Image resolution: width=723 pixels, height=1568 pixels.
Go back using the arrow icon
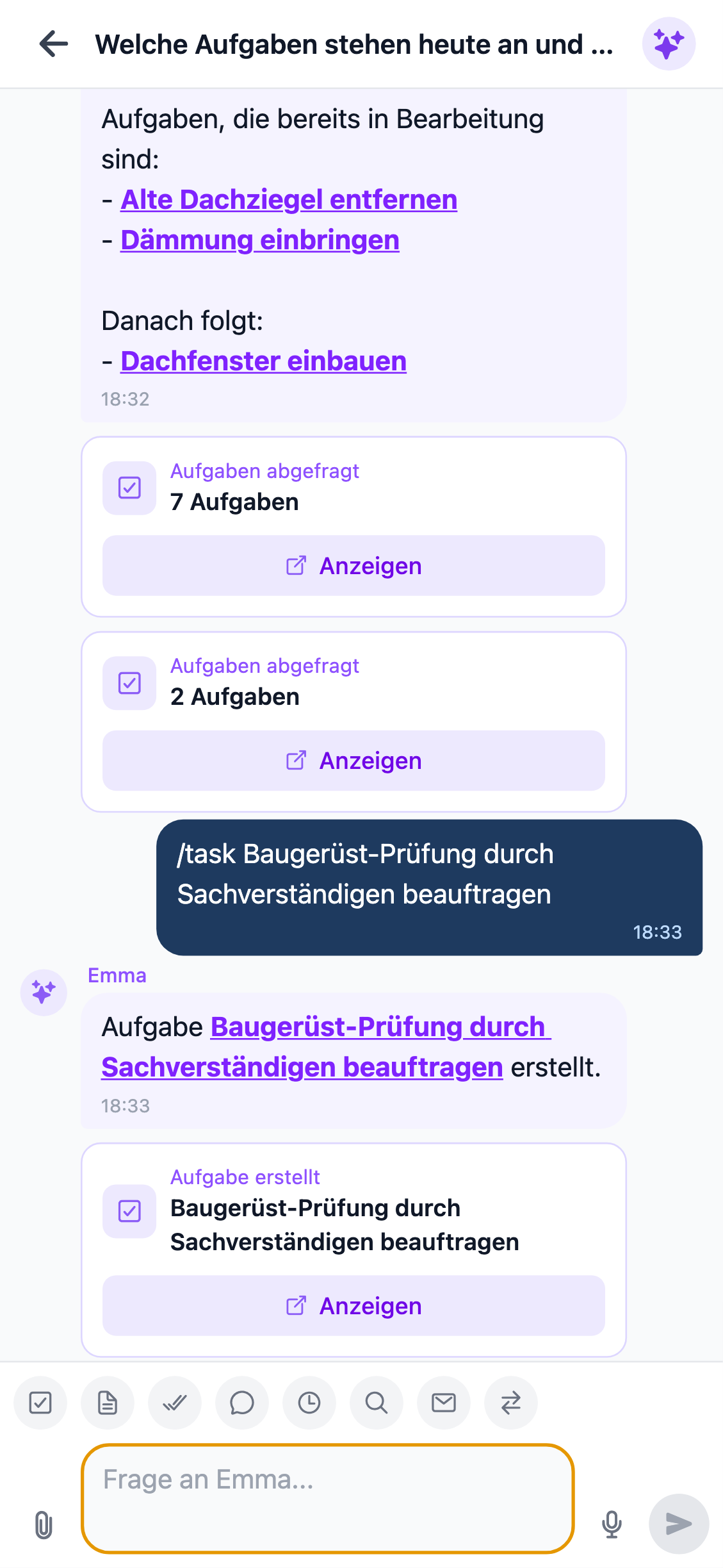(x=53, y=44)
